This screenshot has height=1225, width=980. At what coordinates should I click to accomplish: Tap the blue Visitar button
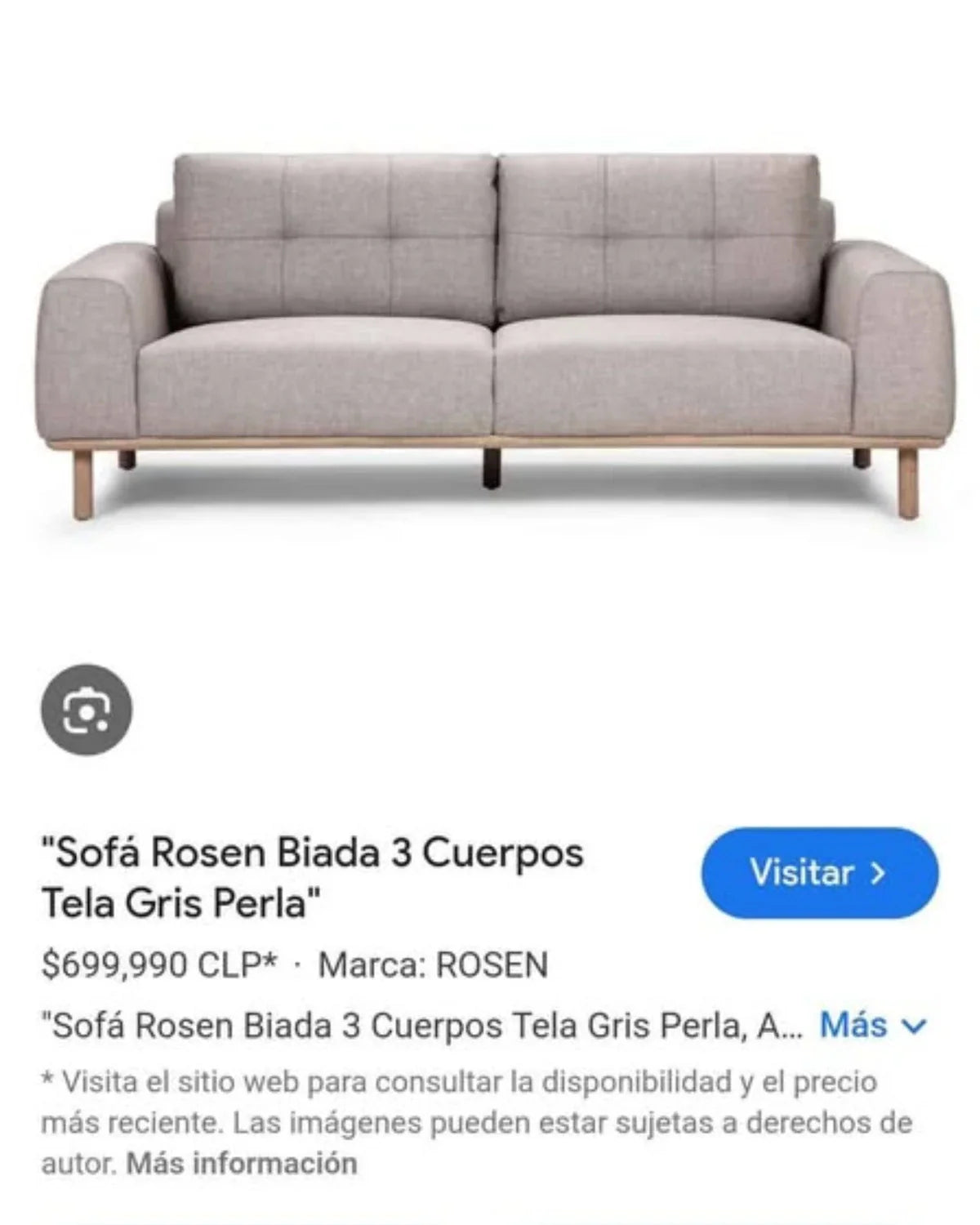(819, 873)
